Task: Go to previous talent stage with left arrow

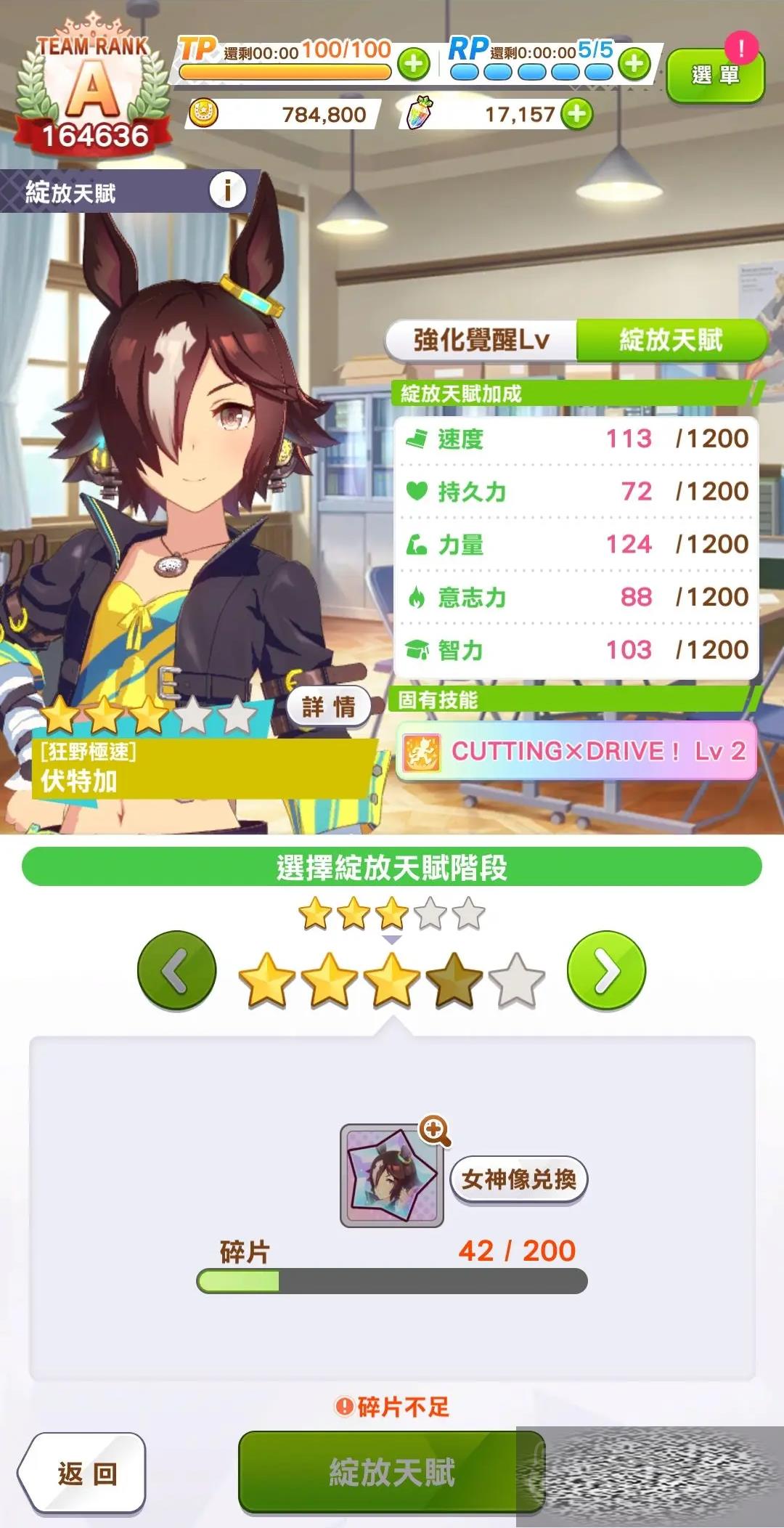Action: pyautogui.click(x=176, y=970)
